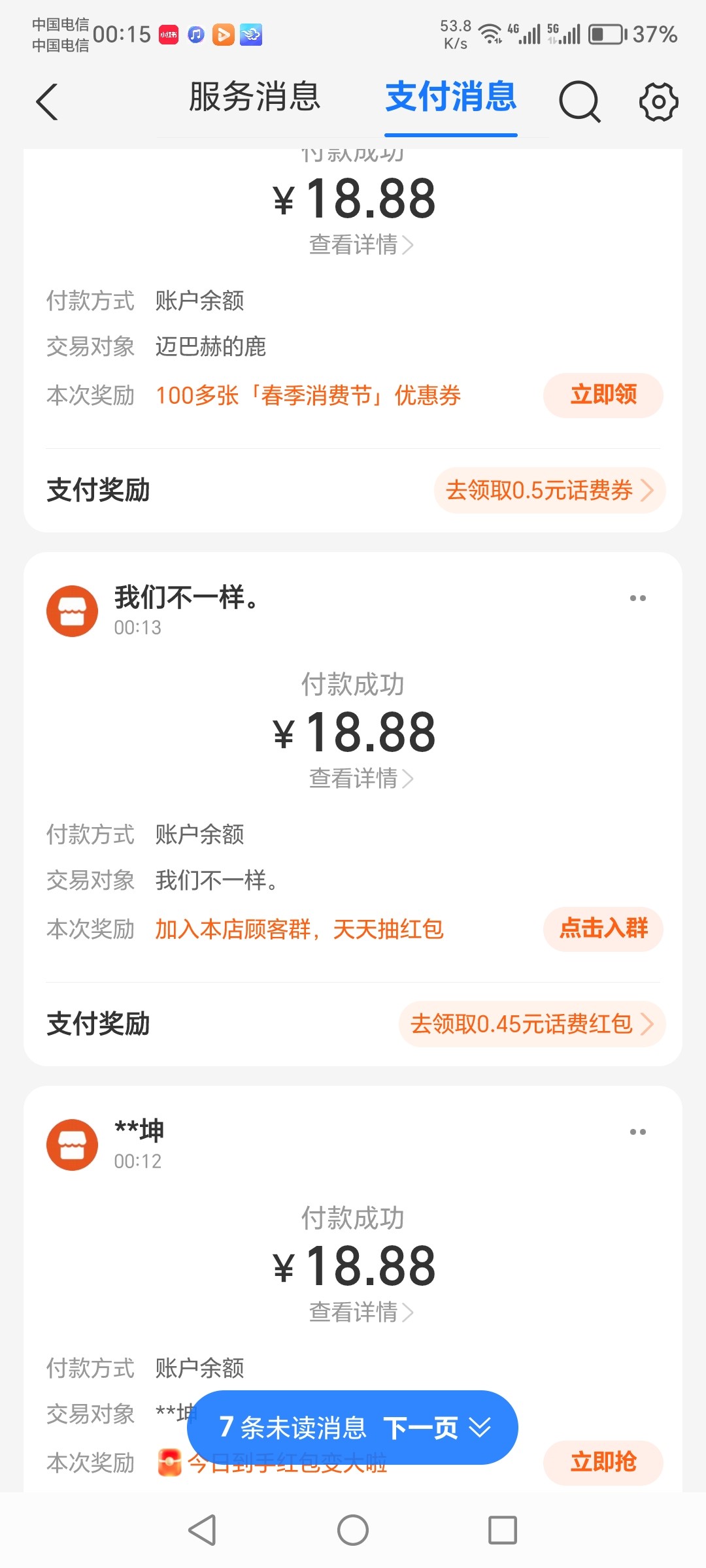Open more options on the **坤 card
706x1568 pixels.
(637, 1132)
